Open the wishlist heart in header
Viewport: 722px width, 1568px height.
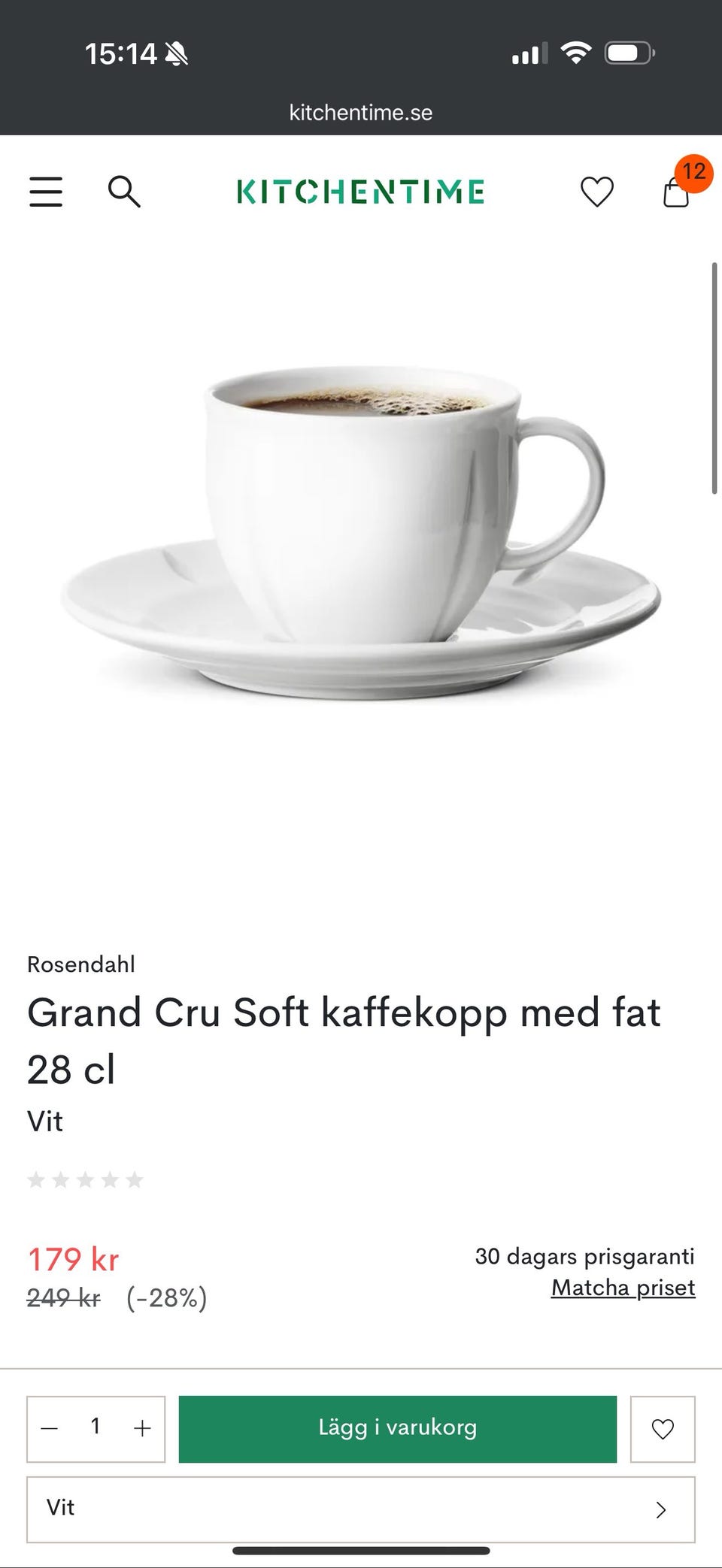tap(597, 192)
